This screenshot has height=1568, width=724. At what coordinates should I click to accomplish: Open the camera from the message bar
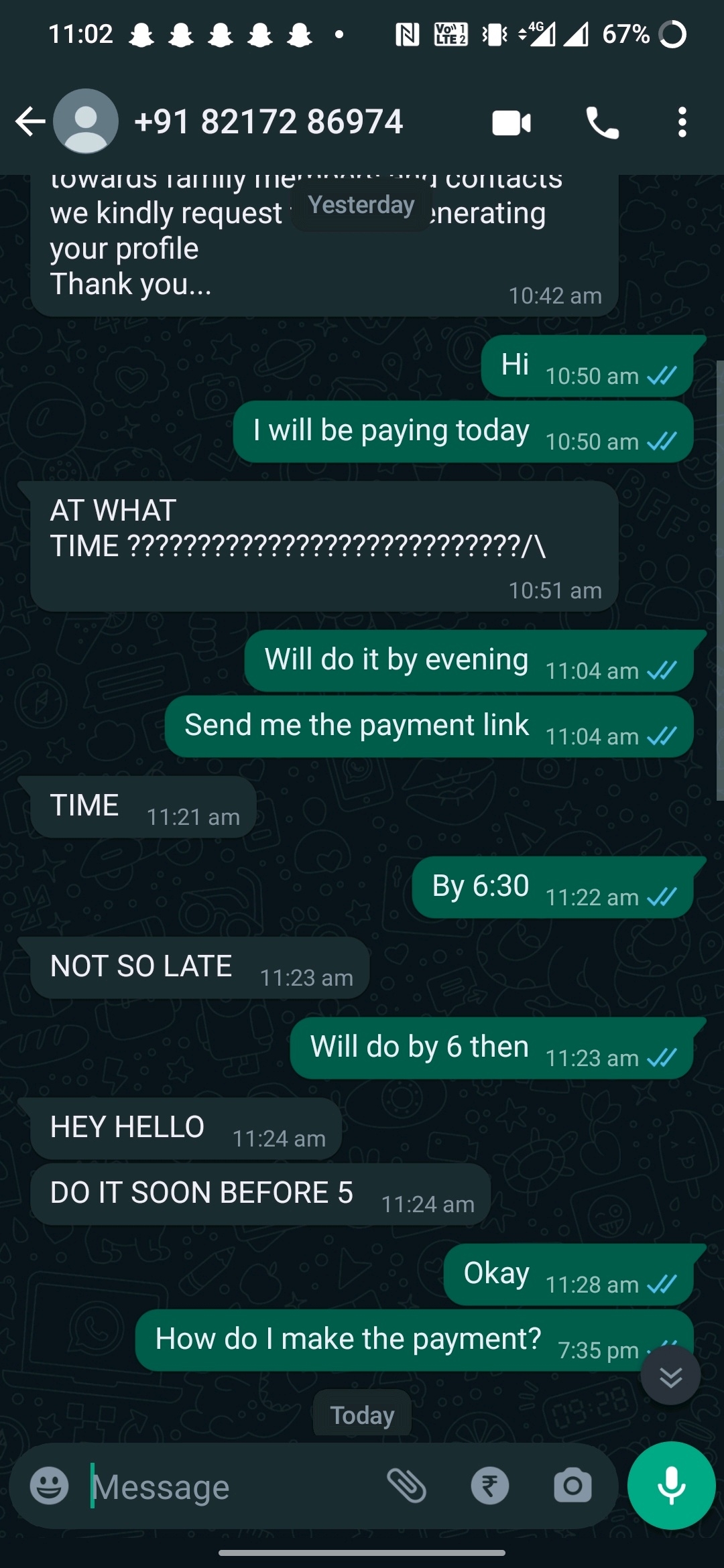(x=572, y=1486)
